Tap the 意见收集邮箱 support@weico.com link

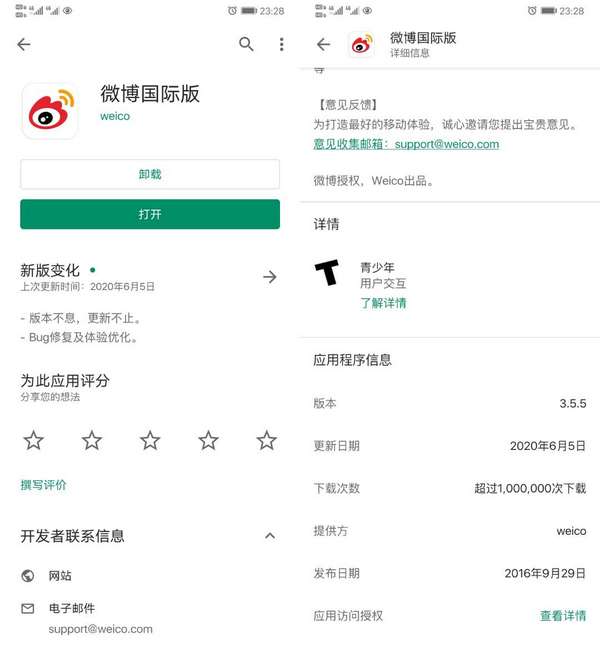406,144
